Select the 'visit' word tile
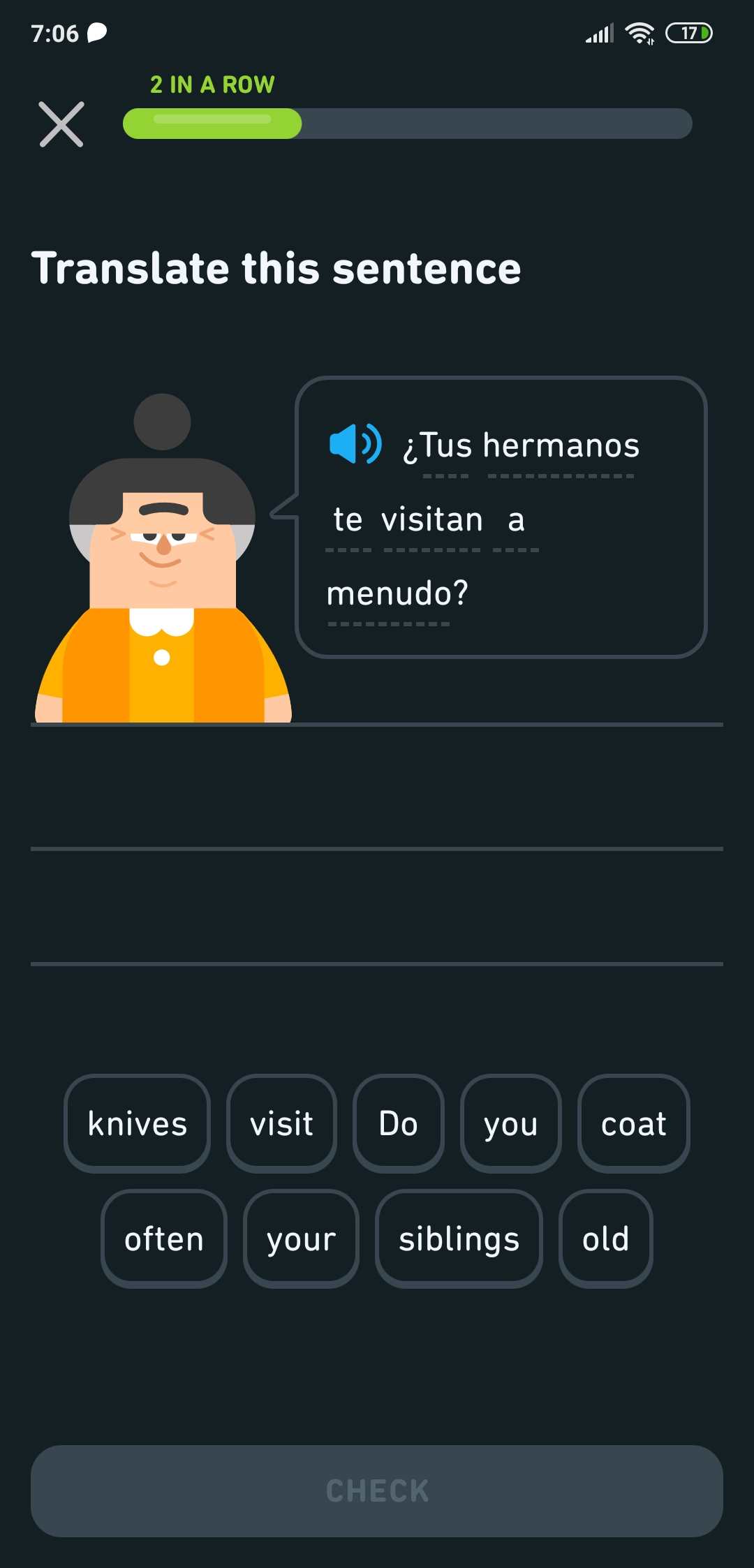Viewport: 754px width, 1568px height. pos(281,1124)
